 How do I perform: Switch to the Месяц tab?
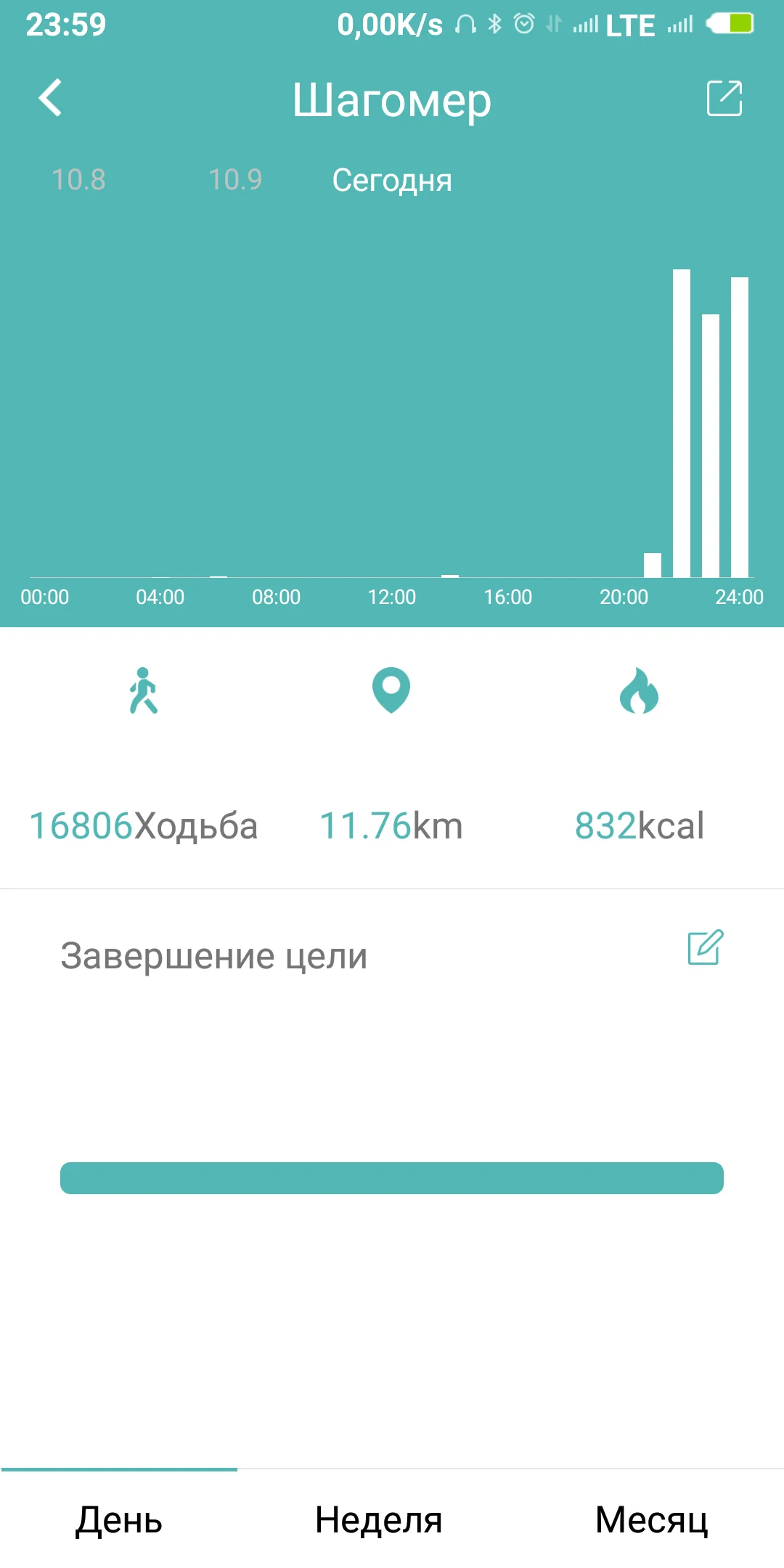[x=651, y=1520]
